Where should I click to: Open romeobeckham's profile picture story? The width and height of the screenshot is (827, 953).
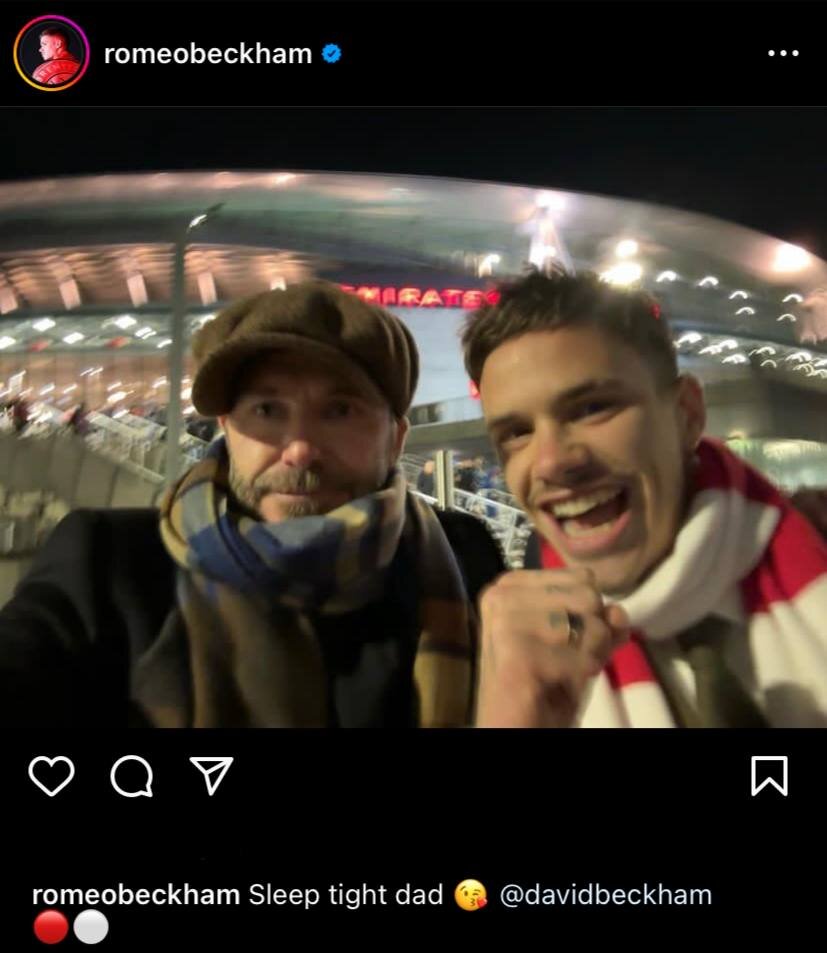[x=51, y=53]
